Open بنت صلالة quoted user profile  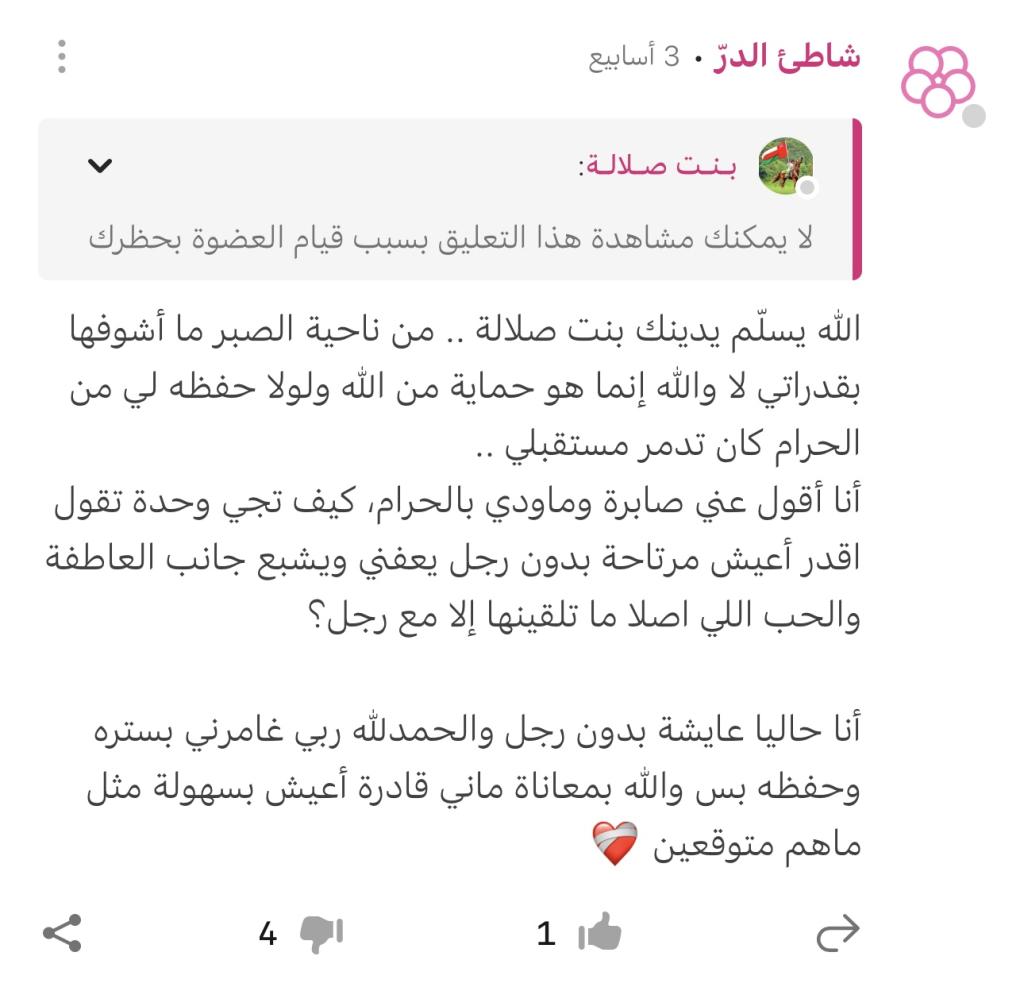(x=784, y=166)
